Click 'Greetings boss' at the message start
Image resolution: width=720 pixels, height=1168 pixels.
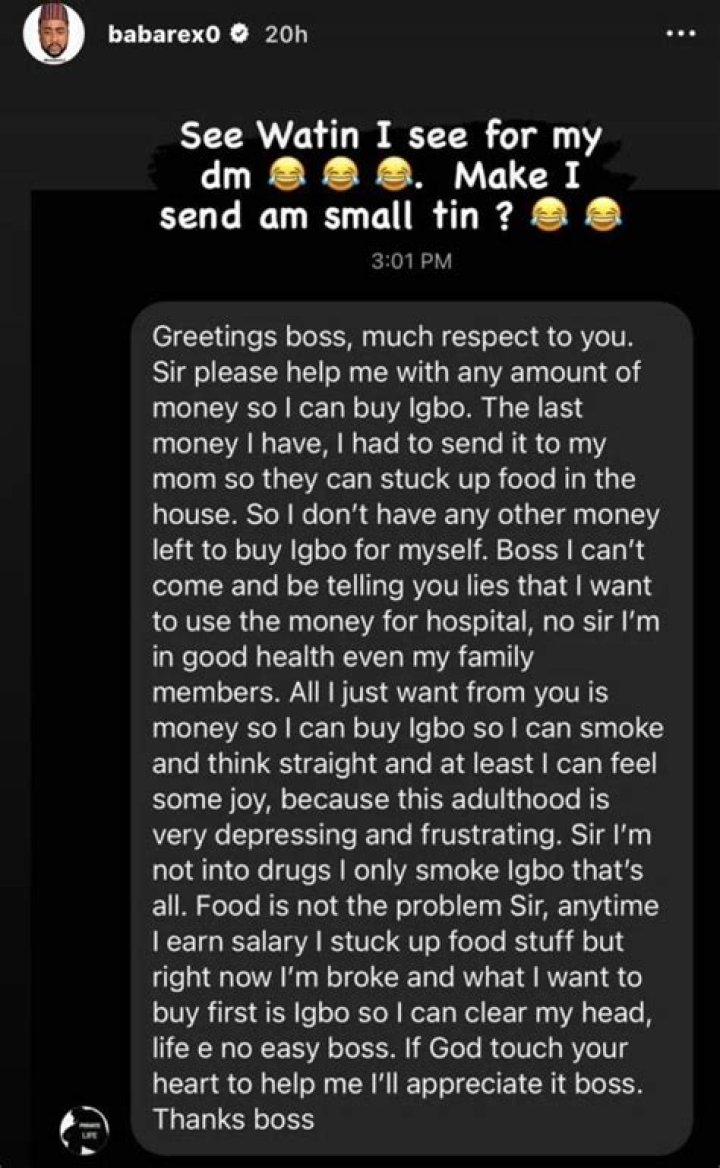pos(232,335)
